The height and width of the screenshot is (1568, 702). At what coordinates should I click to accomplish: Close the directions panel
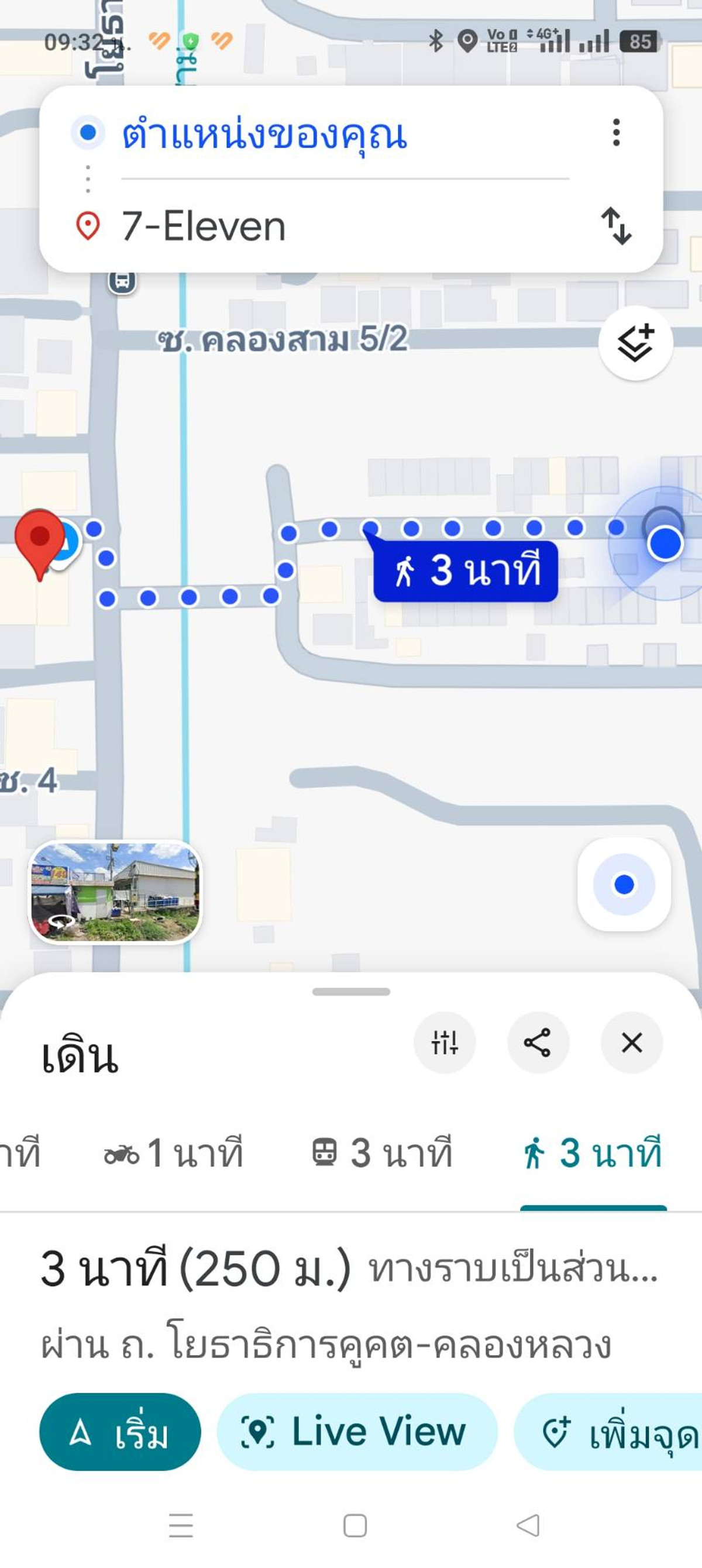click(x=631, y=1042)
